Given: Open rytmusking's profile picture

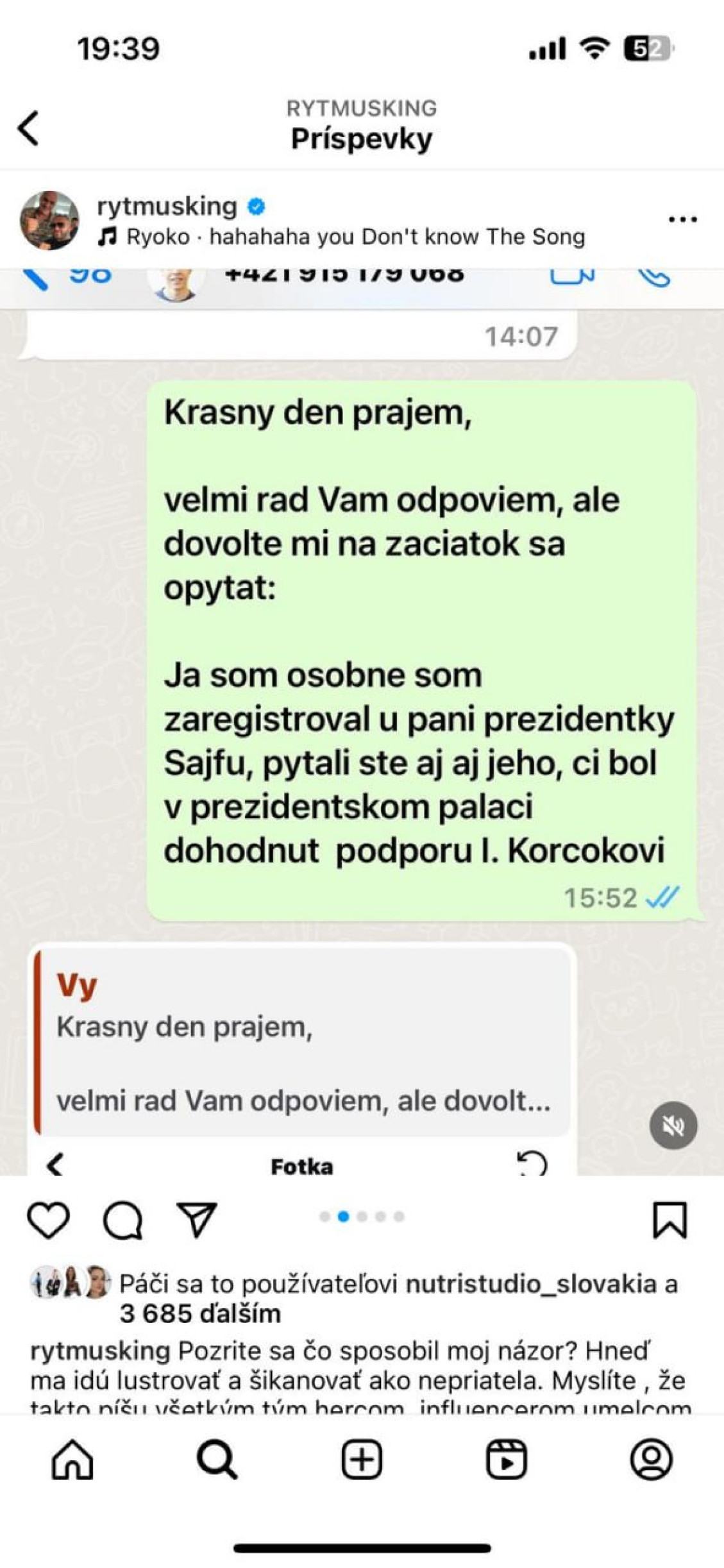Looking at the screenshot, I should coord(50,220).
